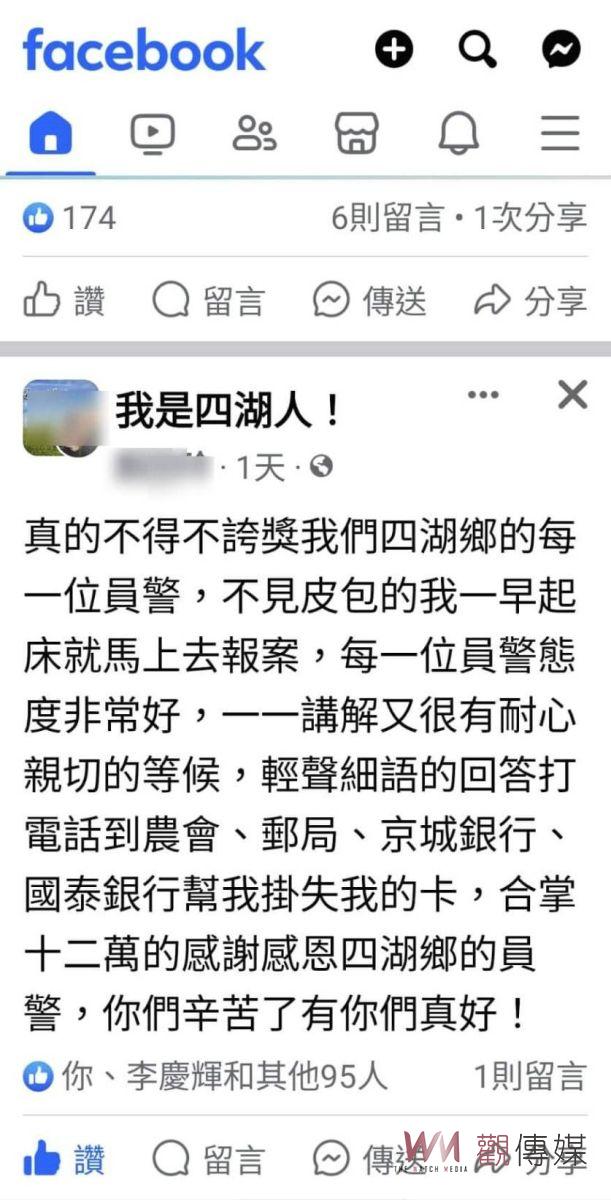View the 174 reactions on the upper post
The image size is (611, 1200).
pos(70,218)
